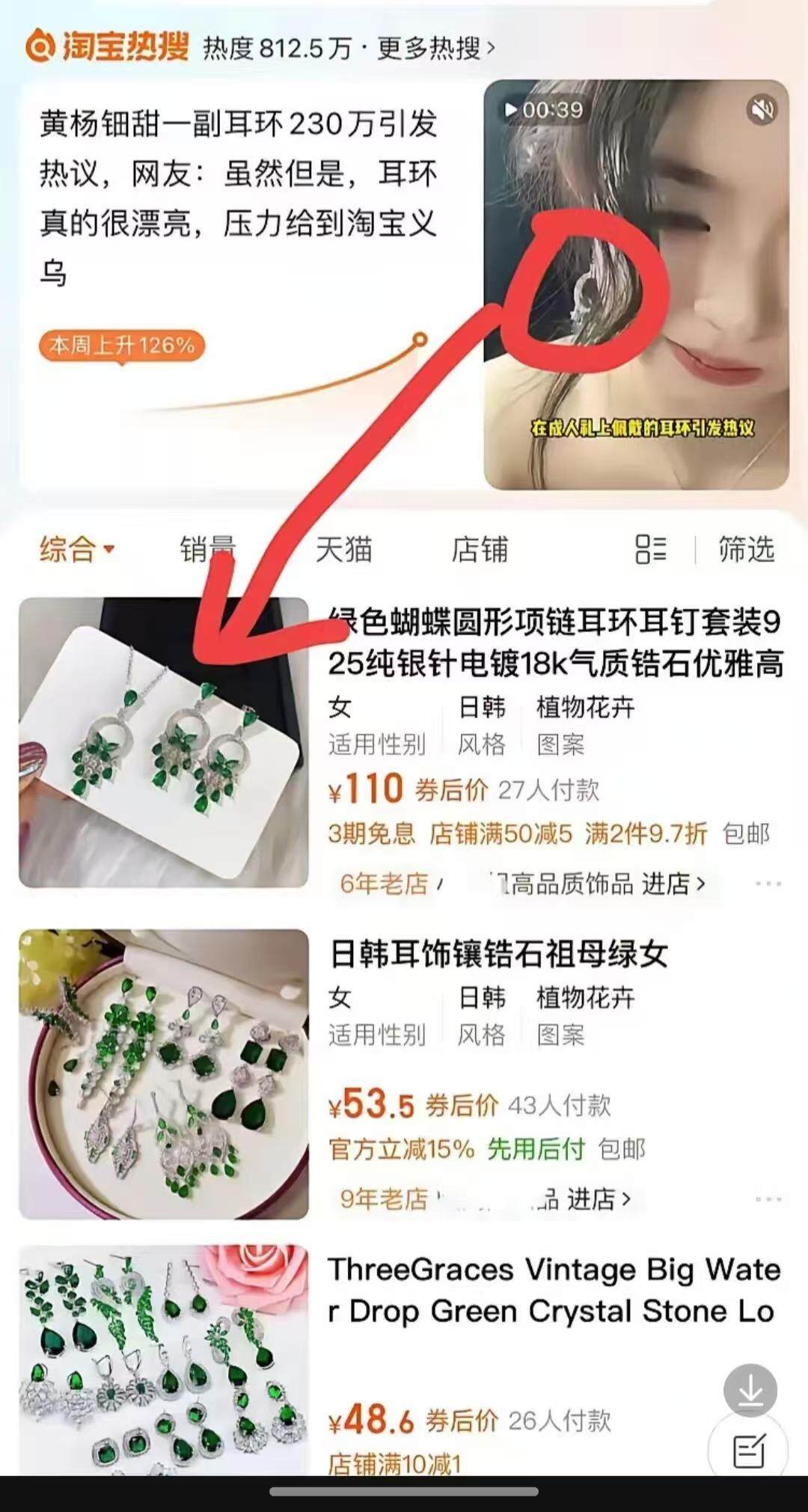Open the floating feedback note button
The width and height of the screenshot is (808, 1512).
click(748, 1452)
